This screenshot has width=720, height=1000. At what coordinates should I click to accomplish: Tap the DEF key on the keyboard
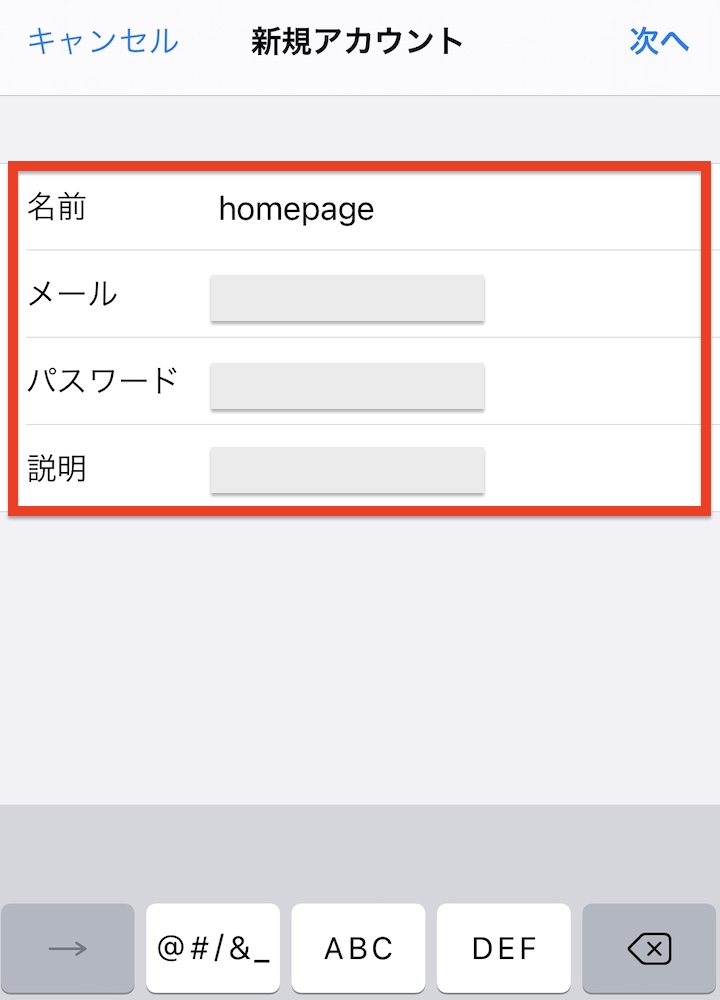tap(504, 948)
